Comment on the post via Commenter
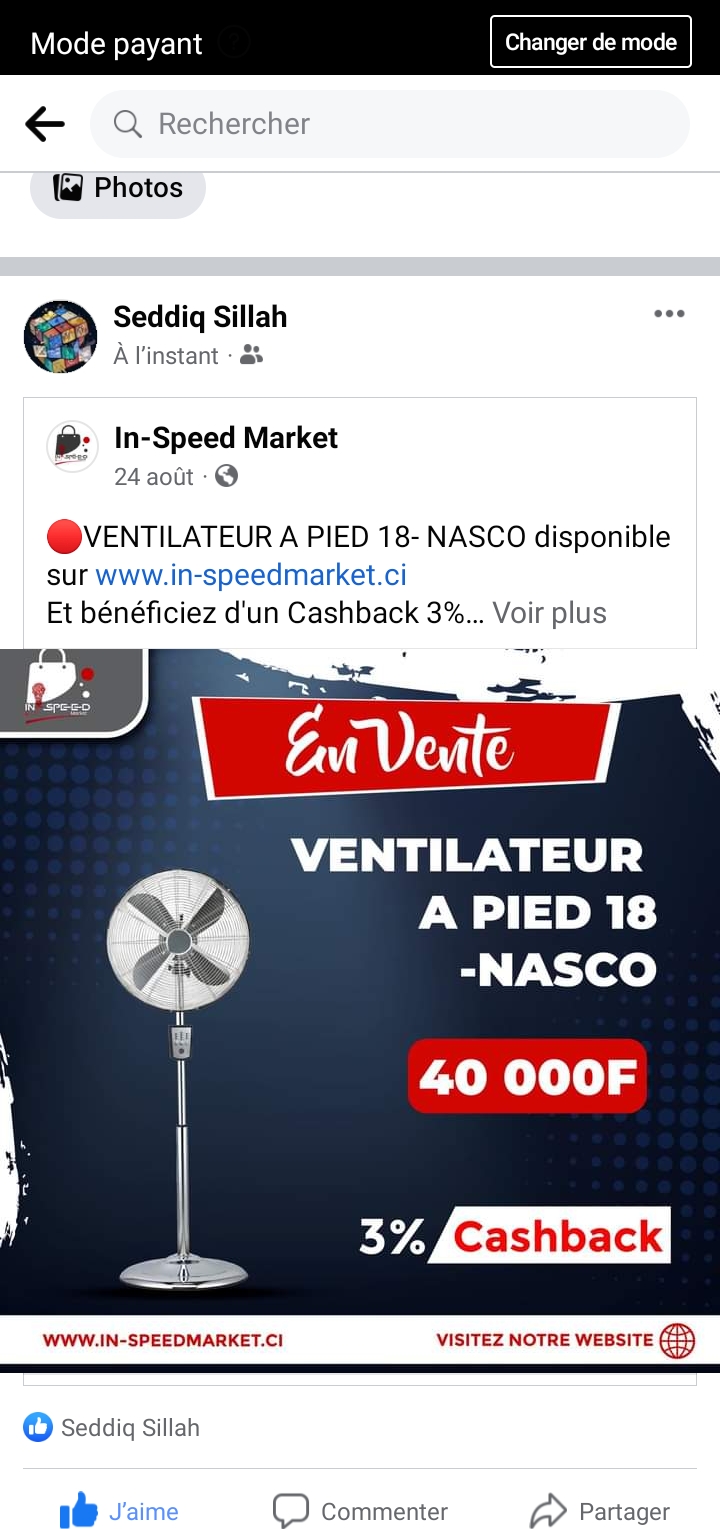 pyautogui.click(x=360, y=1511)
